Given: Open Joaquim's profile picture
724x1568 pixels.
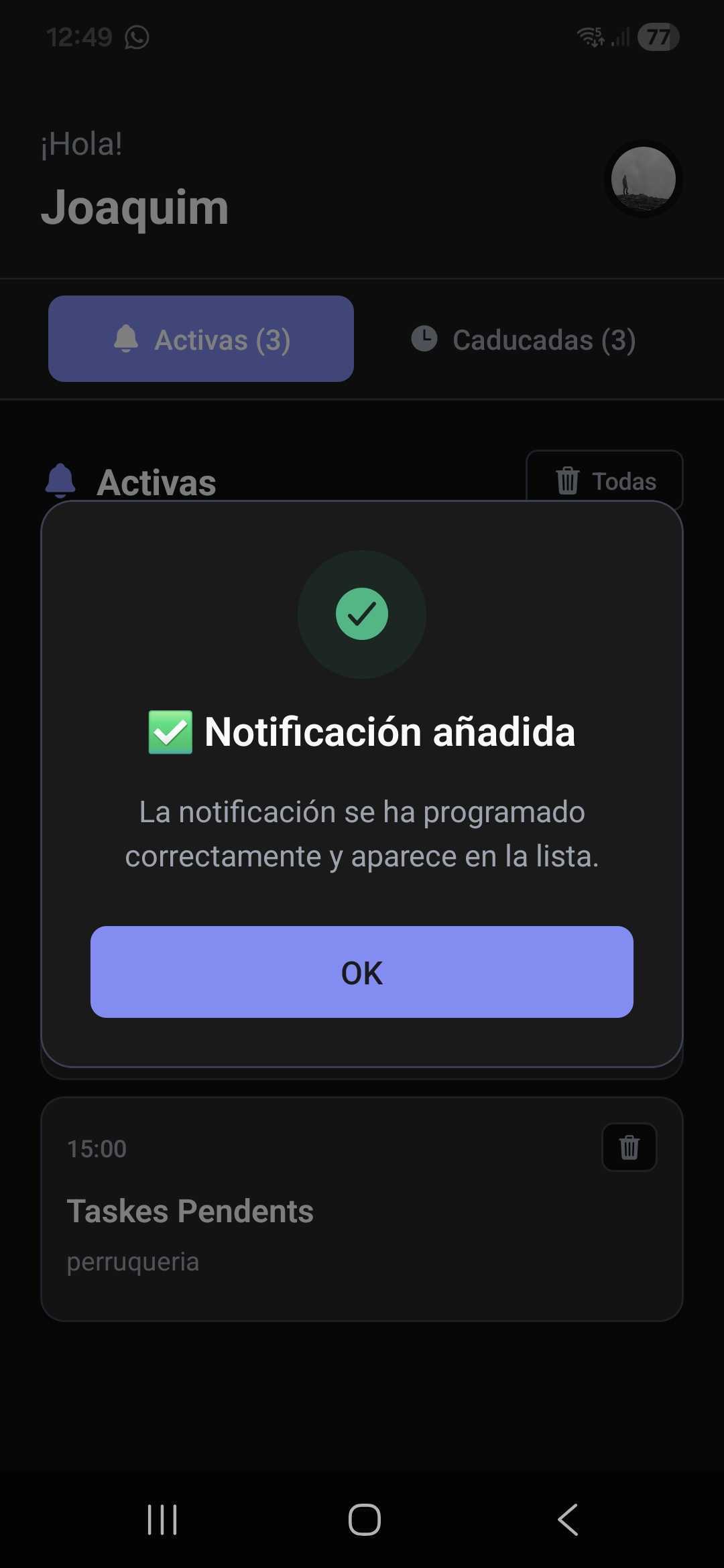Looking at the screenshot, I should 642,178.
